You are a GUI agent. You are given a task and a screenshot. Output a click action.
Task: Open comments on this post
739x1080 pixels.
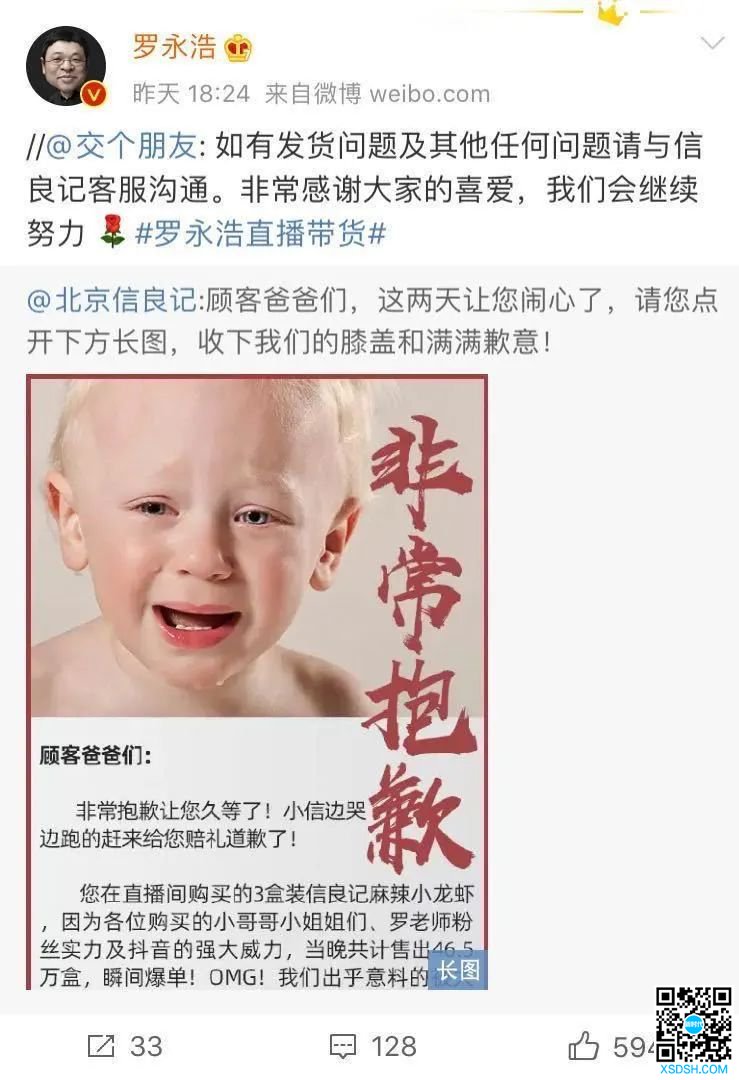point(372,1046)
